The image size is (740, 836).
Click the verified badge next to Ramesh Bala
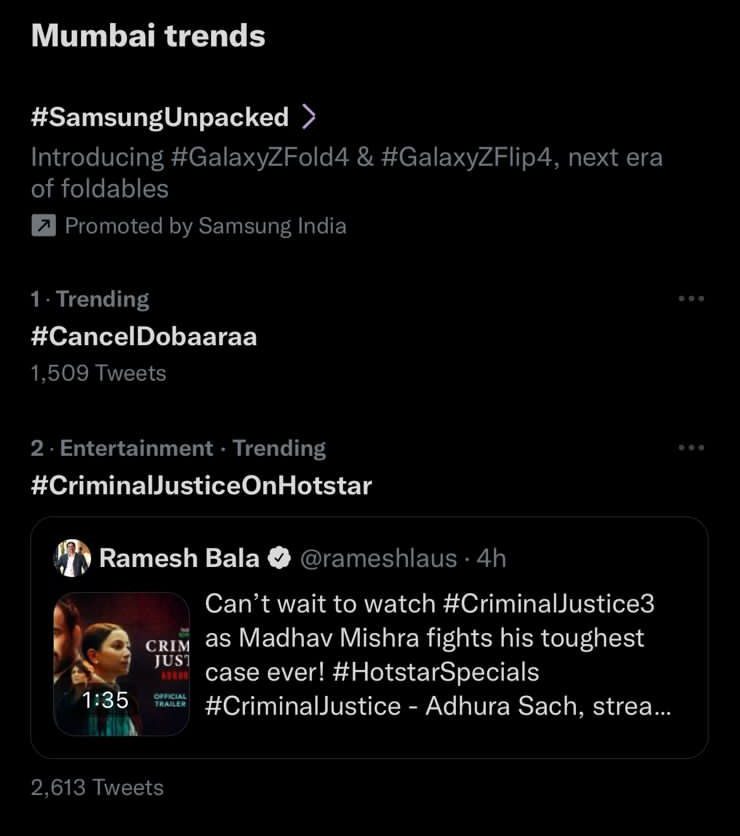[x=277, y=559]
